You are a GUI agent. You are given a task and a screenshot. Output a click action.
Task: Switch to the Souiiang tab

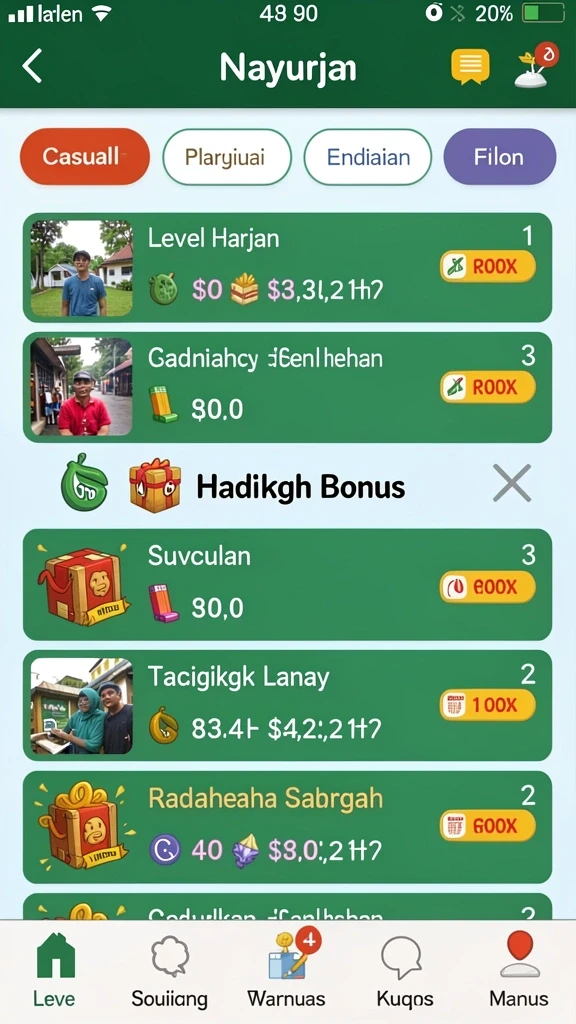click(170, 972)
